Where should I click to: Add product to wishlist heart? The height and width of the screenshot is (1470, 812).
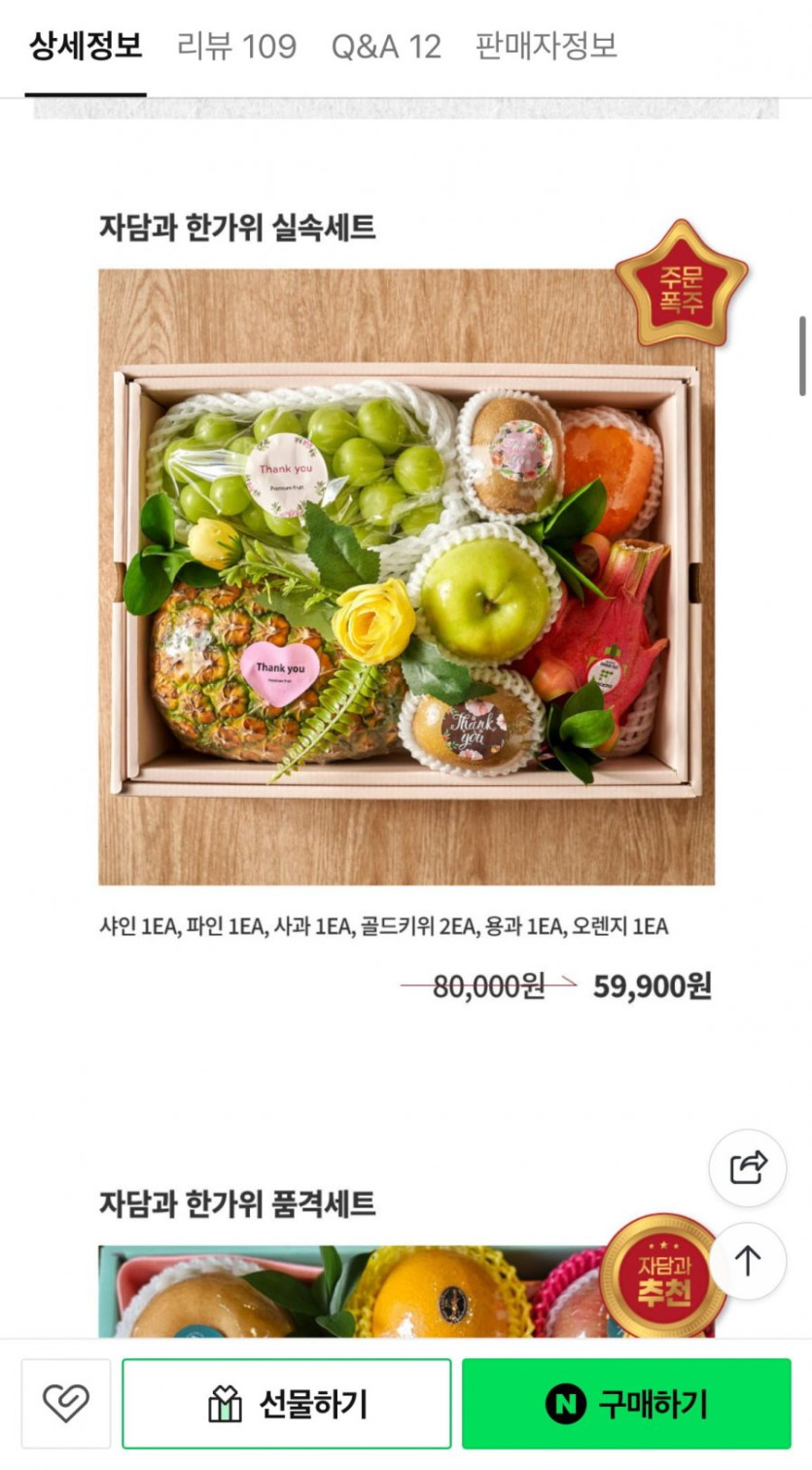(x=66, y=1403)
